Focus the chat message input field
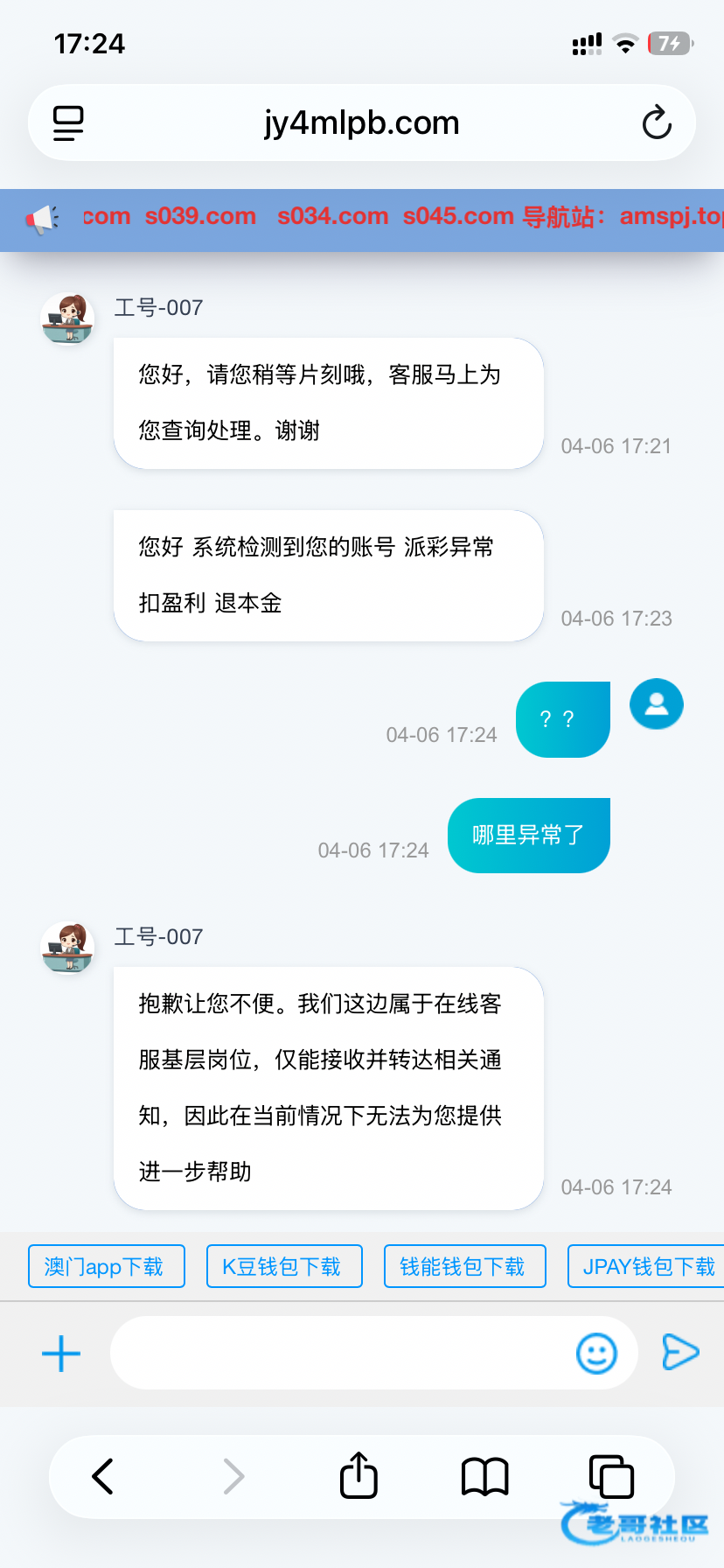The width and height of the screenshot is (724, 1568). click(341, 1354)
